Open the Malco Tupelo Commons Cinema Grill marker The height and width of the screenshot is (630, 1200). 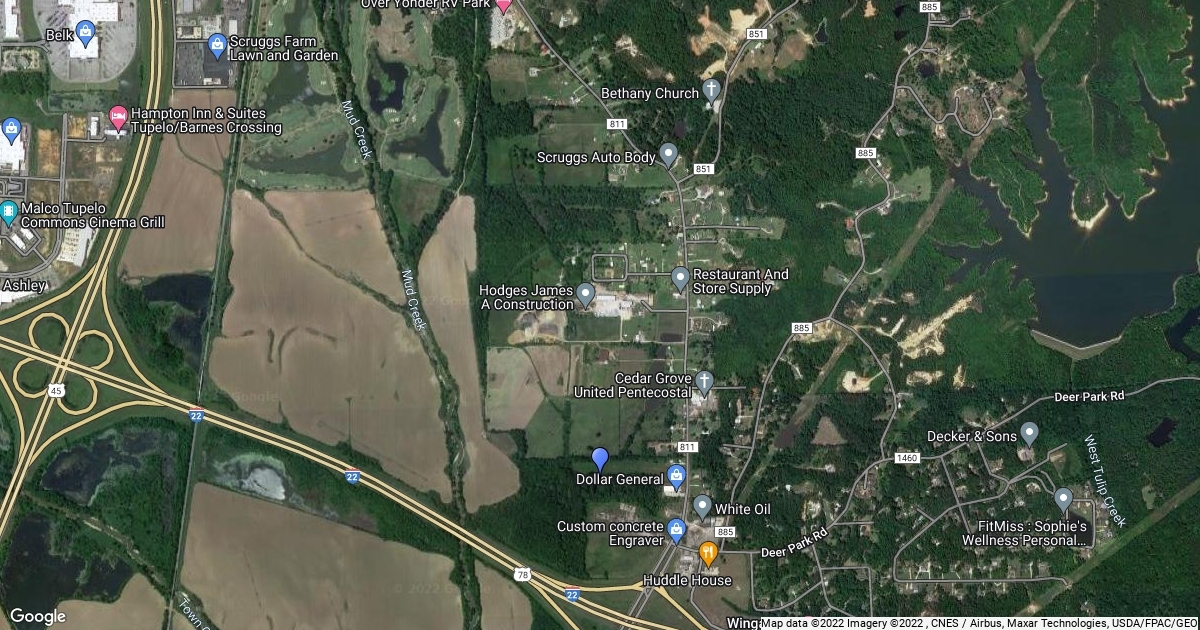(9, 212)
